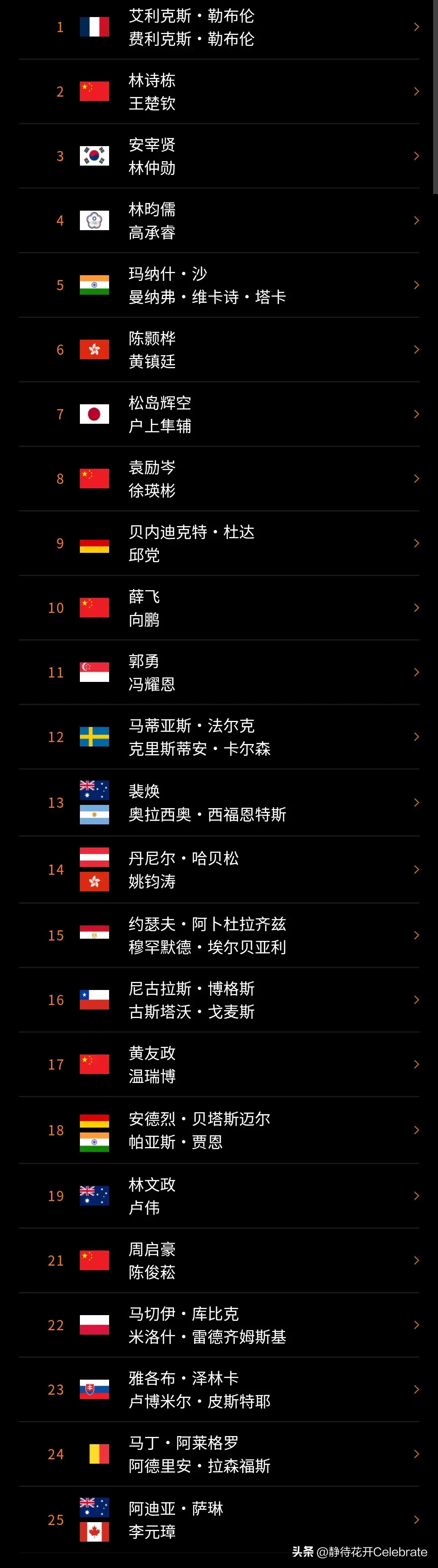
Task: Open the 艾利克斯·勒布伦 pair ranked 1
Action: (x=219, y=27)
